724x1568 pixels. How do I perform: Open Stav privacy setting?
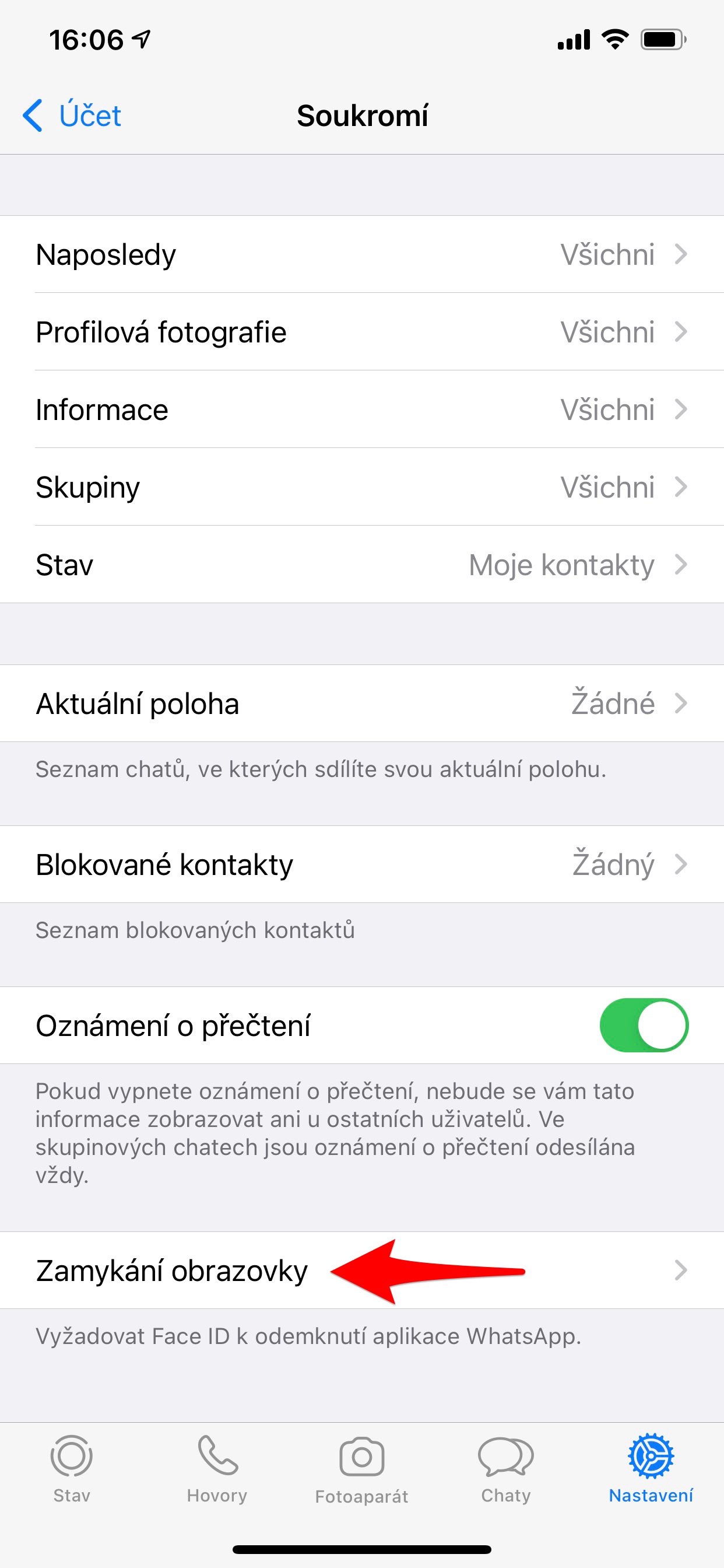coord(361,565)
